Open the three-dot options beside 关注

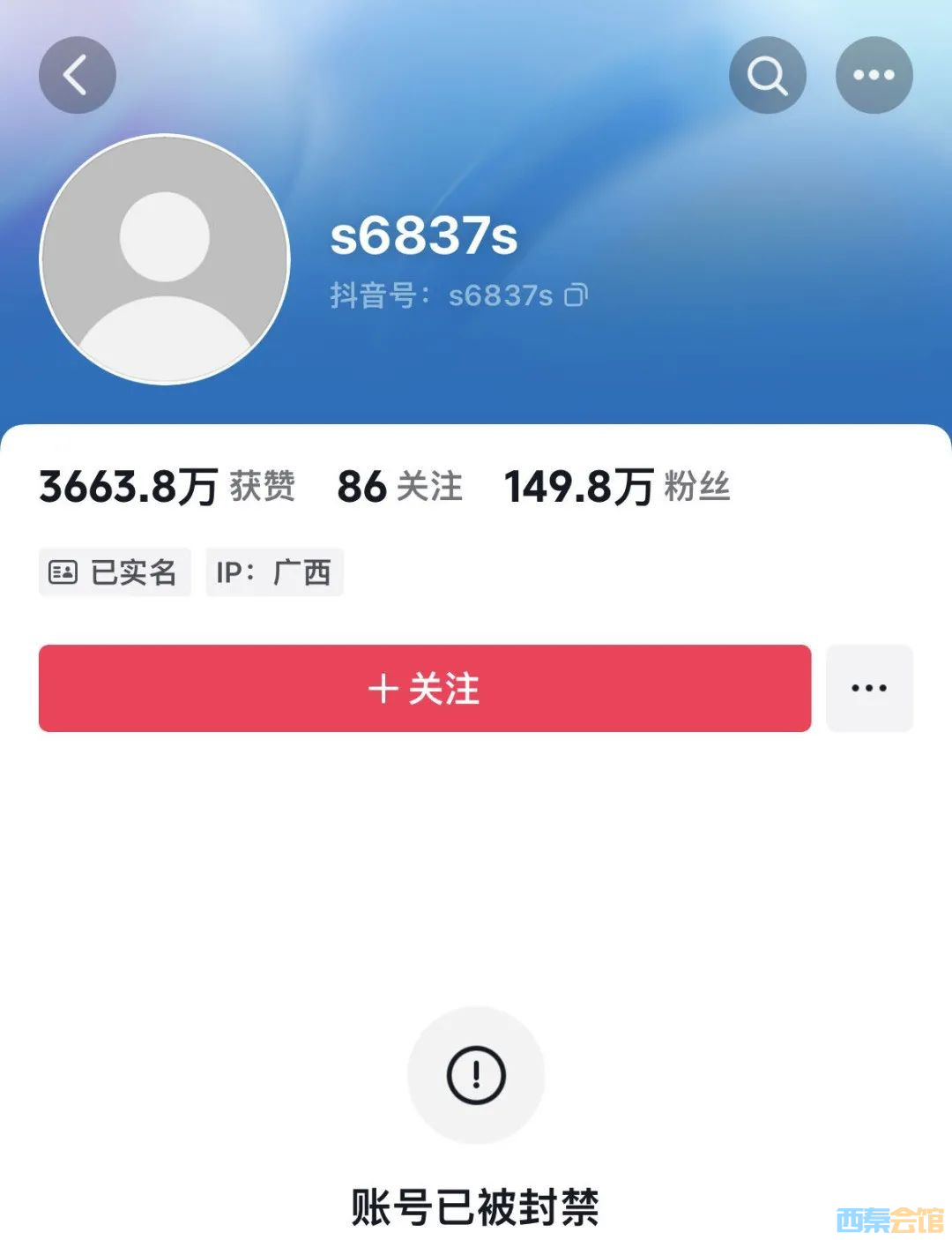click(869, 688)
